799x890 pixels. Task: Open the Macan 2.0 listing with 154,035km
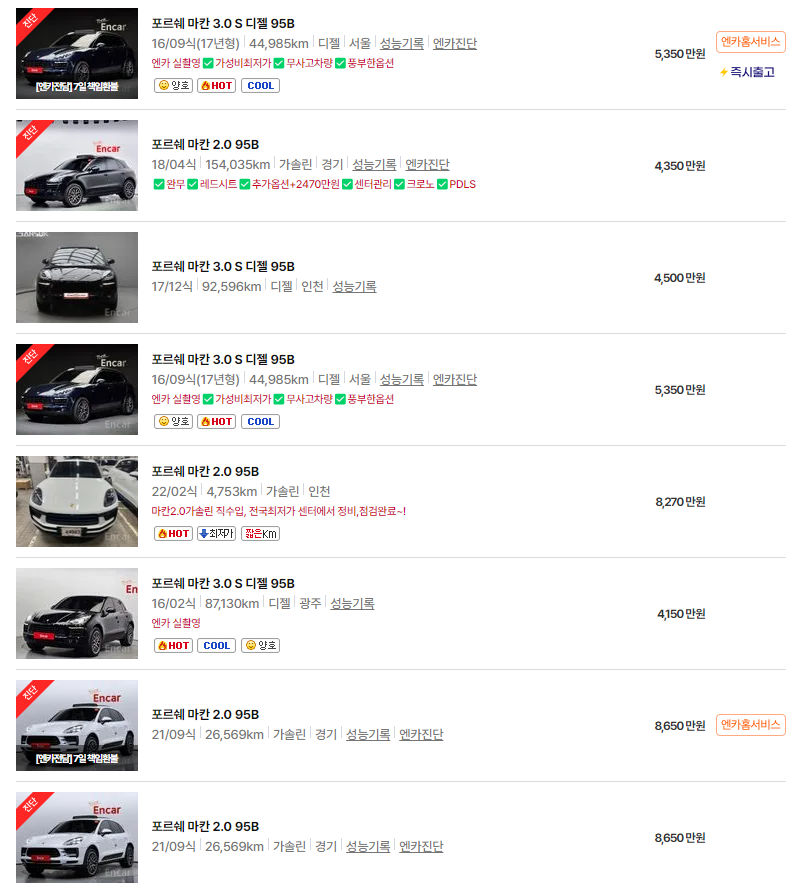[205, 144]
